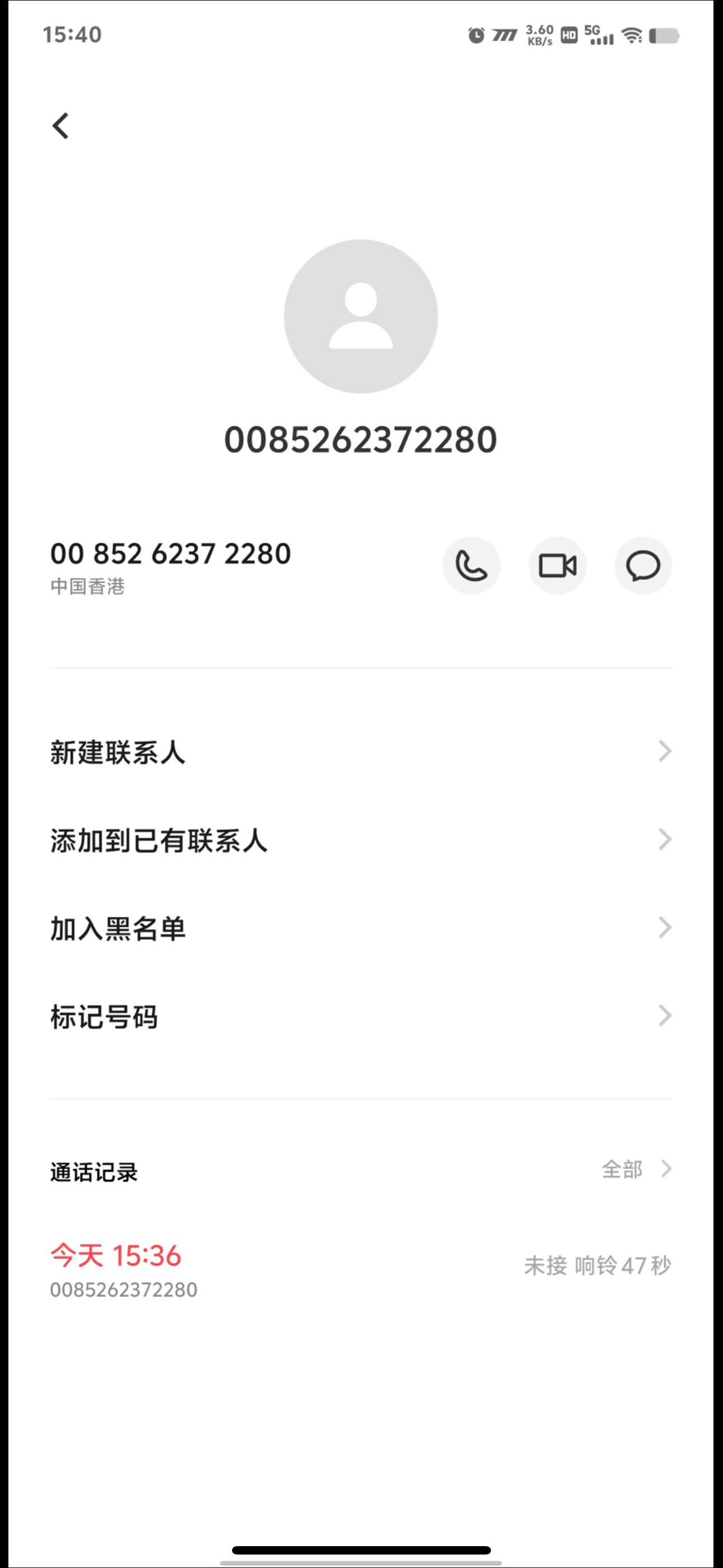
Task: Send a message to this number
Action: pyautogui.click(x=643, y=565)
